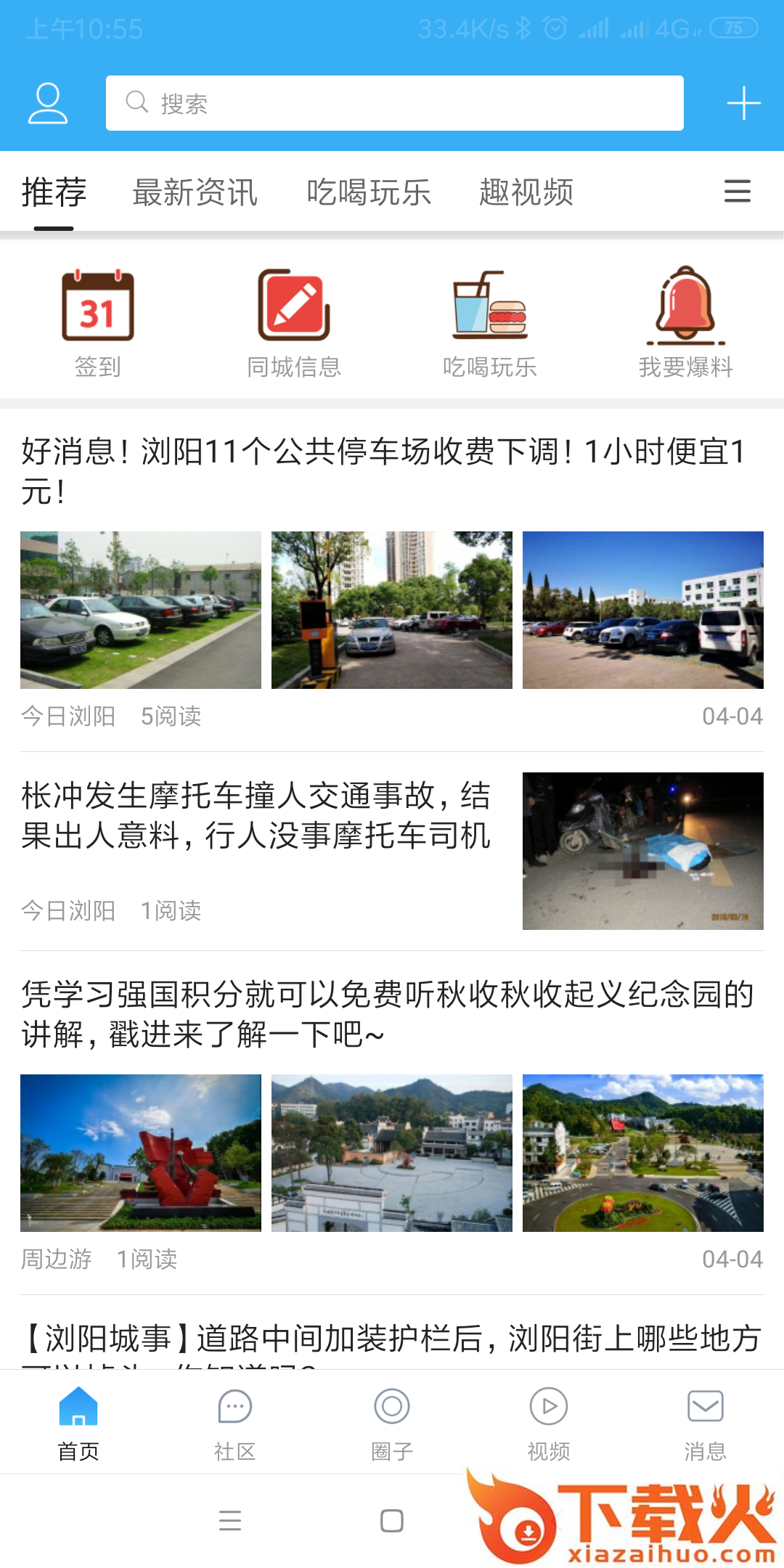The image size is (784, 1568).
Task: Tap the 搜索 search box
Action: [x=394, y=103]
